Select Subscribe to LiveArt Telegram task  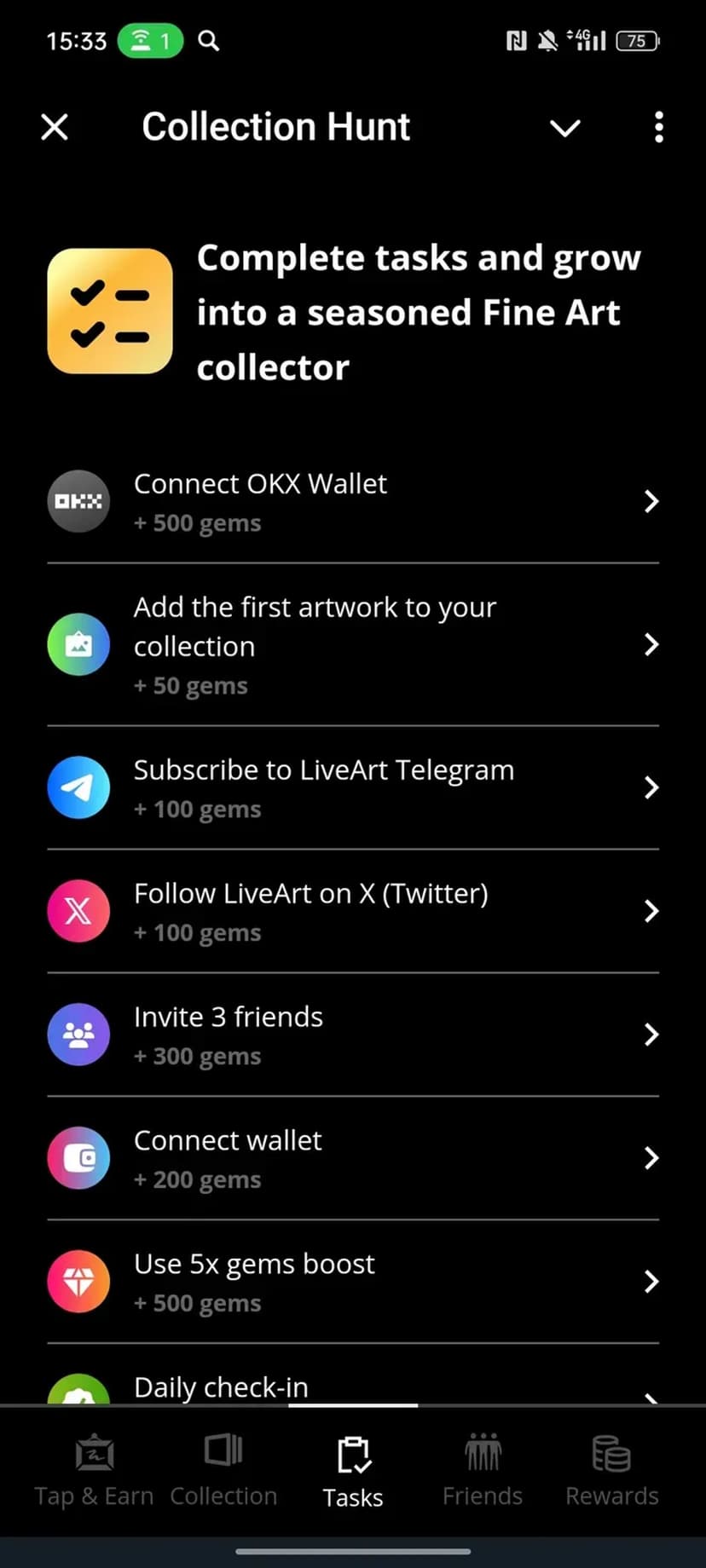[x=353, y=787]
